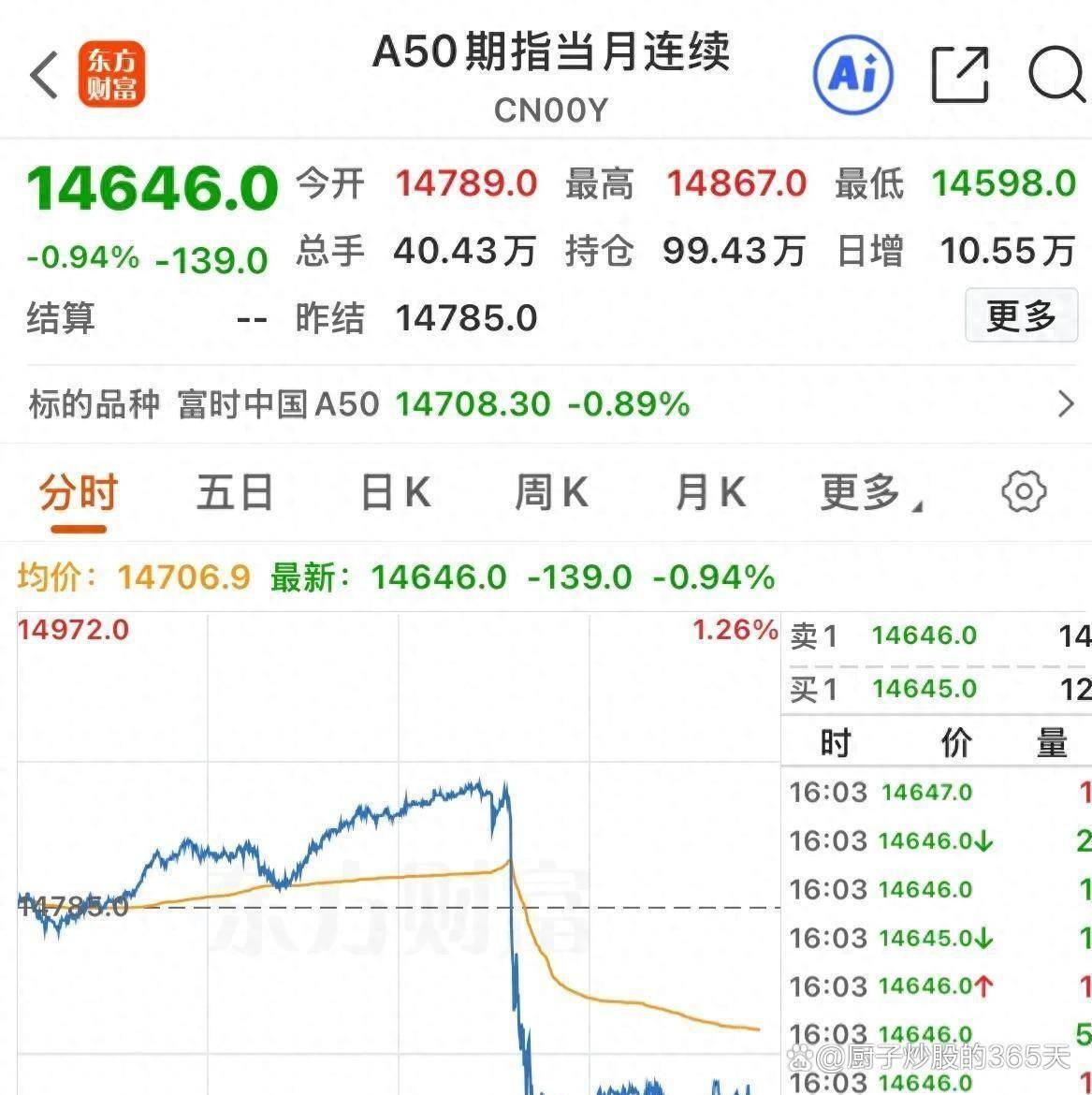Share this quote page
This screenshot has height=1095, width=1092.
click(x=960, y=74)
